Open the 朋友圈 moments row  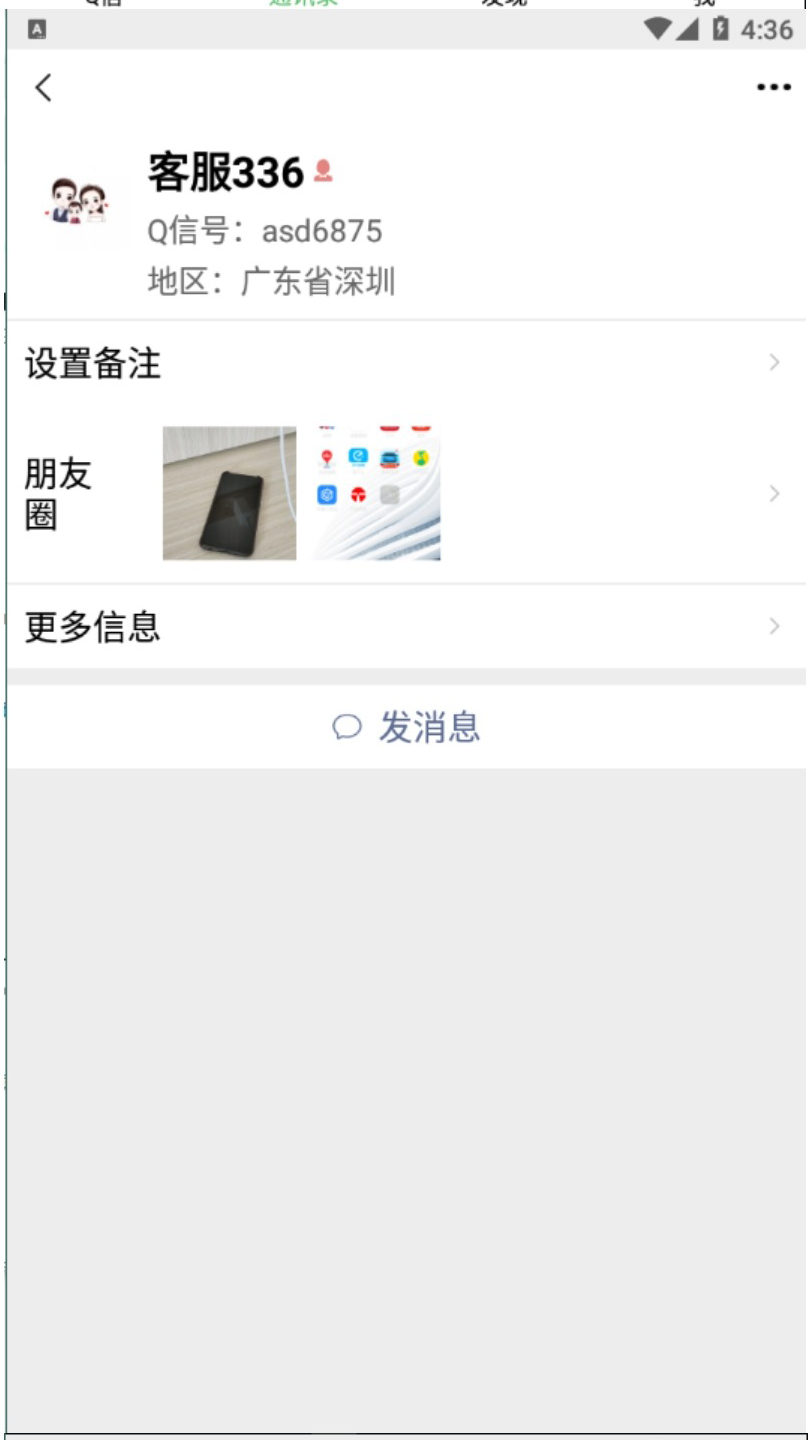click(x=405, y=493)
